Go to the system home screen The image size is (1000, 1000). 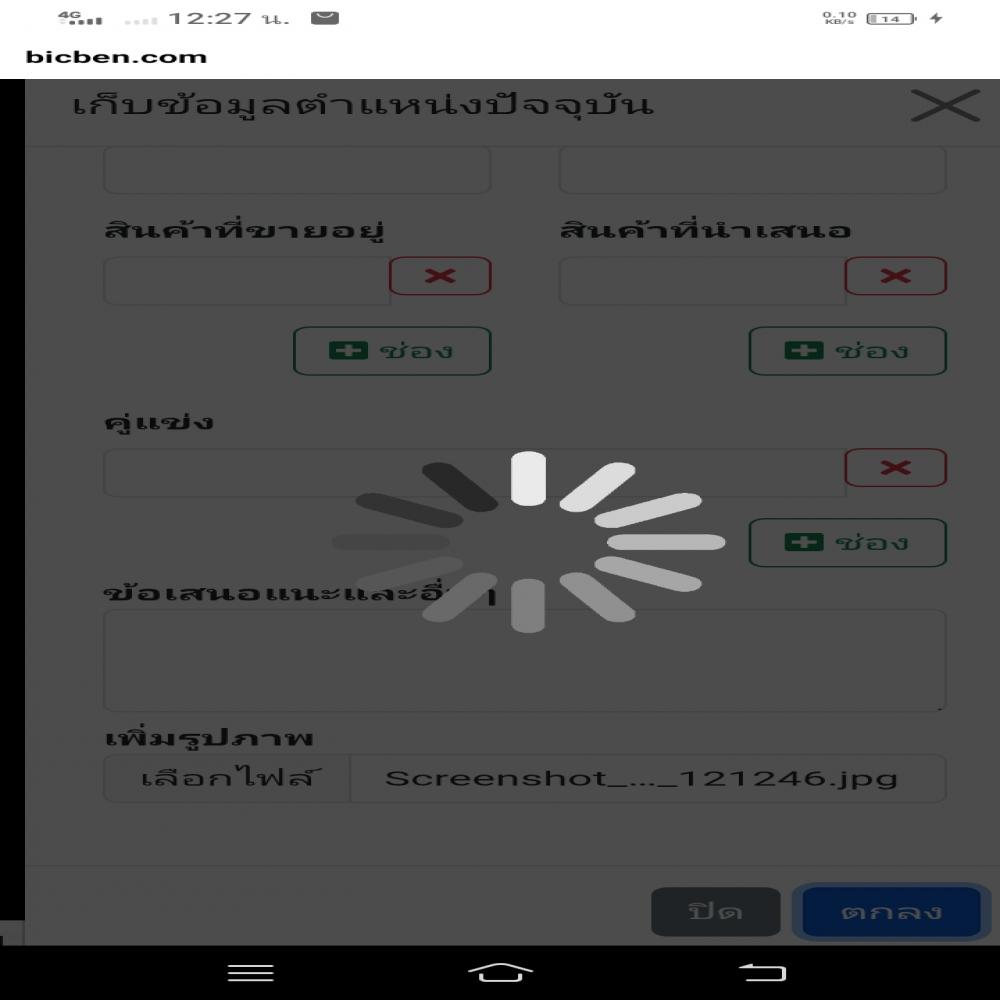pyautogui.click(x=500, y=972)
